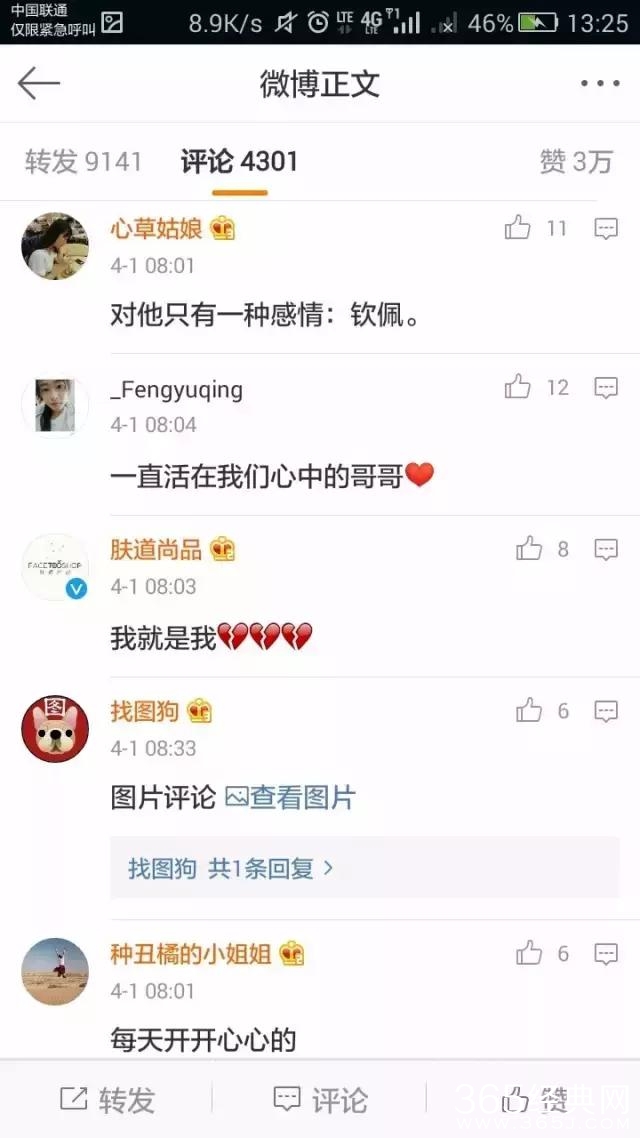The image size is (640, 1138).
Task: Reply to 种丑橘的小姐姐's comment
Action: (606, 953)
